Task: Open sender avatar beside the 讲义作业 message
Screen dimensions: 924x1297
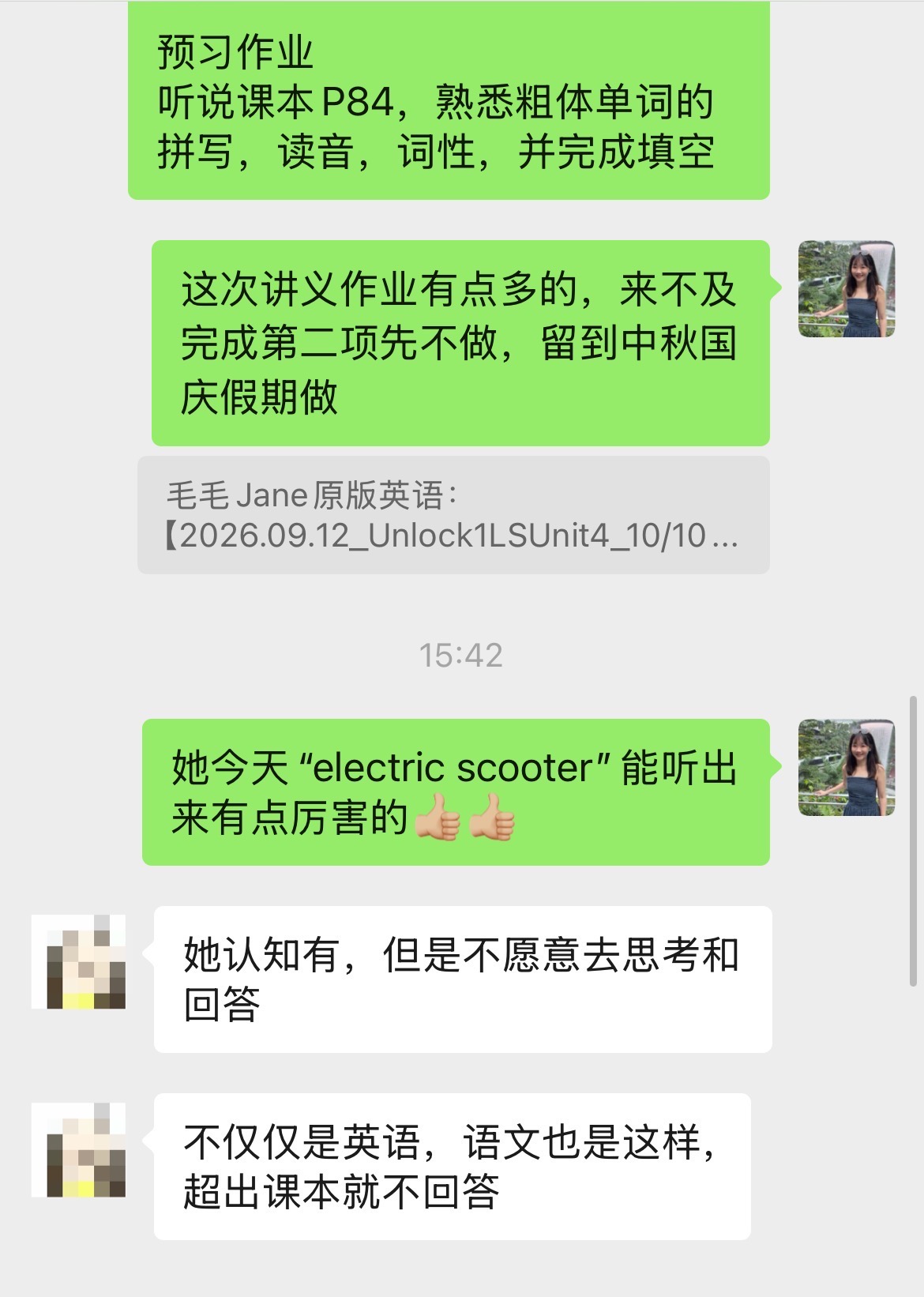Action: (847, 289)
